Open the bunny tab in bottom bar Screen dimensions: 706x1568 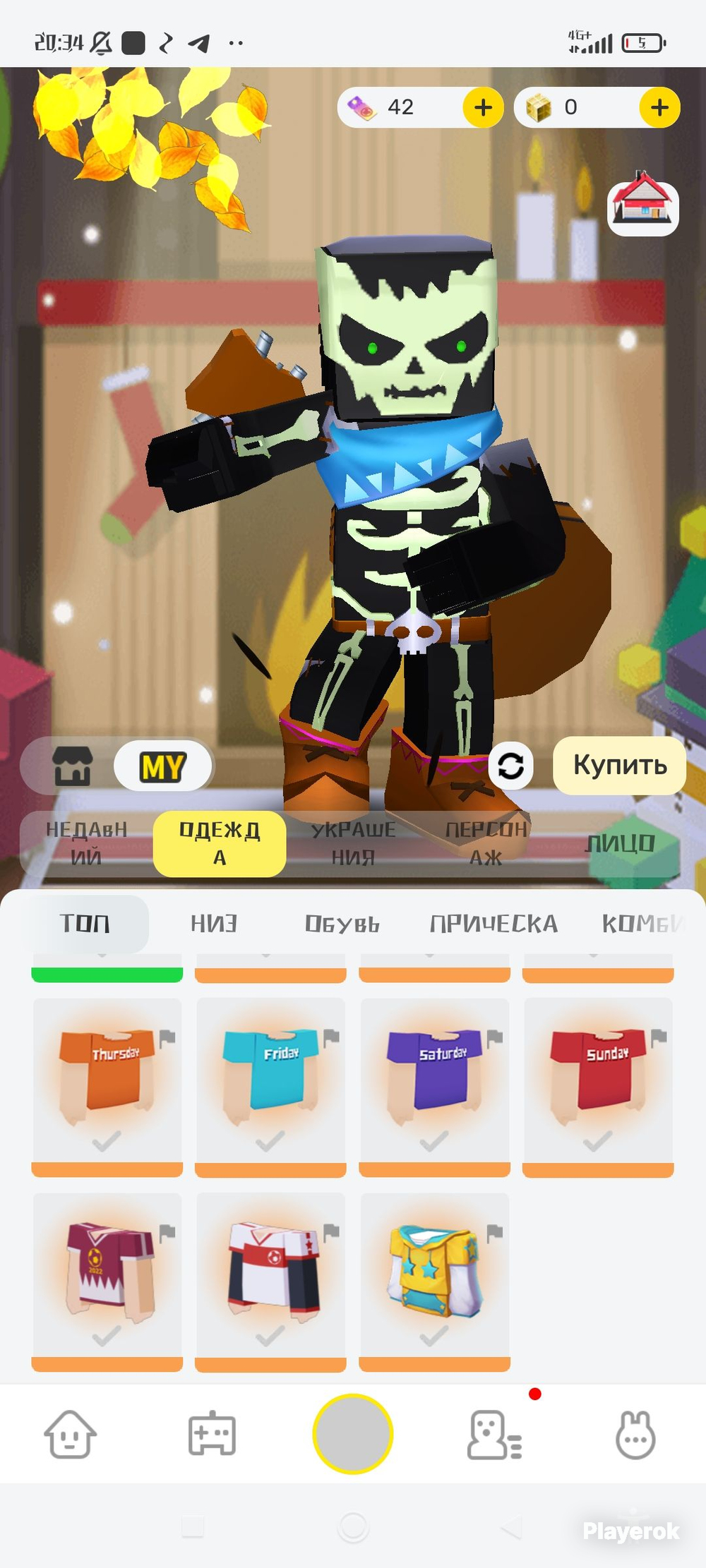[x=635, y=1434]
